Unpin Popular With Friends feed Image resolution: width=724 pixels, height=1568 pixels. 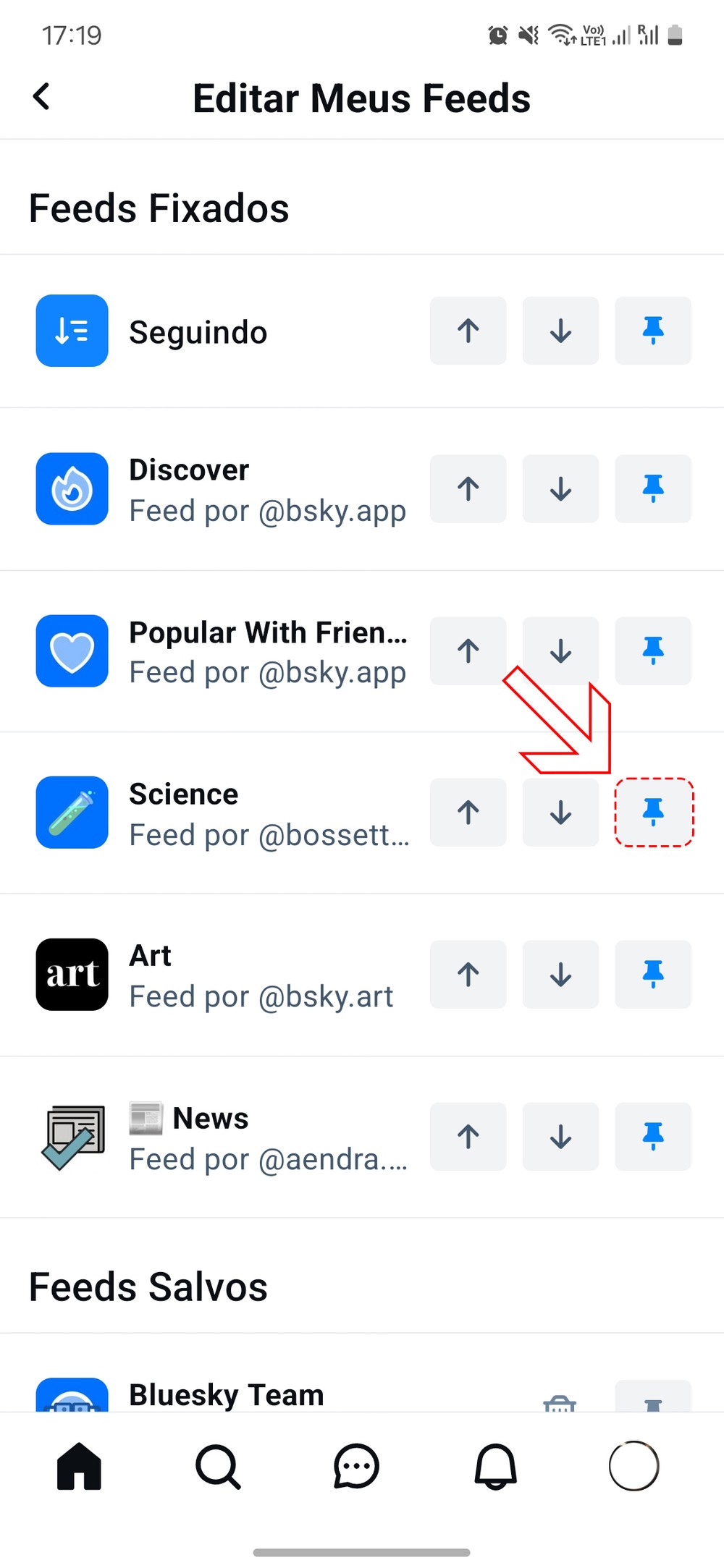(653, 650)
